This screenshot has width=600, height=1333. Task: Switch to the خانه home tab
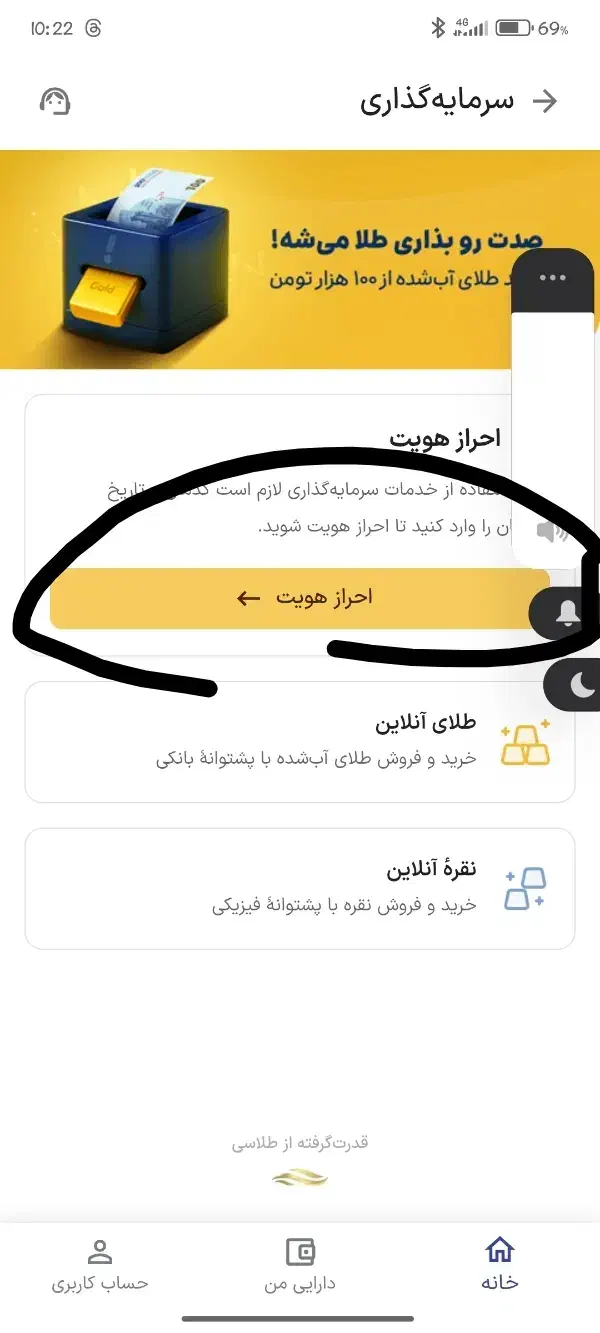tap(499, 1264)
